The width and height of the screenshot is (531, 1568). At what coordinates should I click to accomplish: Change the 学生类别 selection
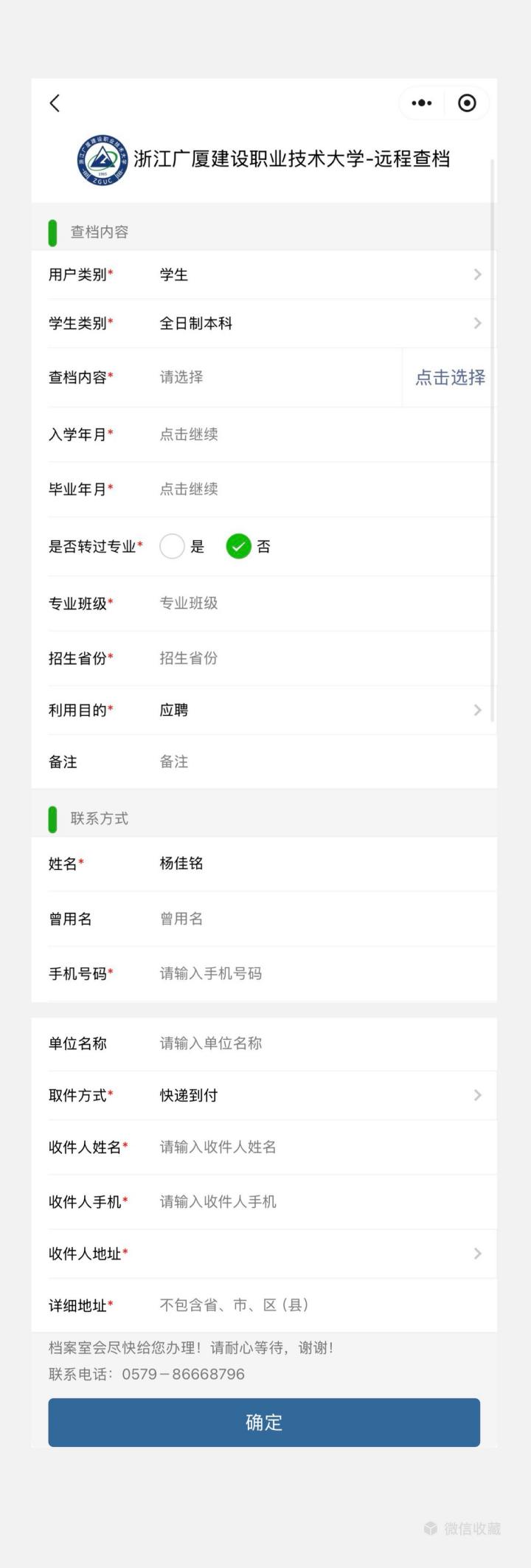(317, 323)
